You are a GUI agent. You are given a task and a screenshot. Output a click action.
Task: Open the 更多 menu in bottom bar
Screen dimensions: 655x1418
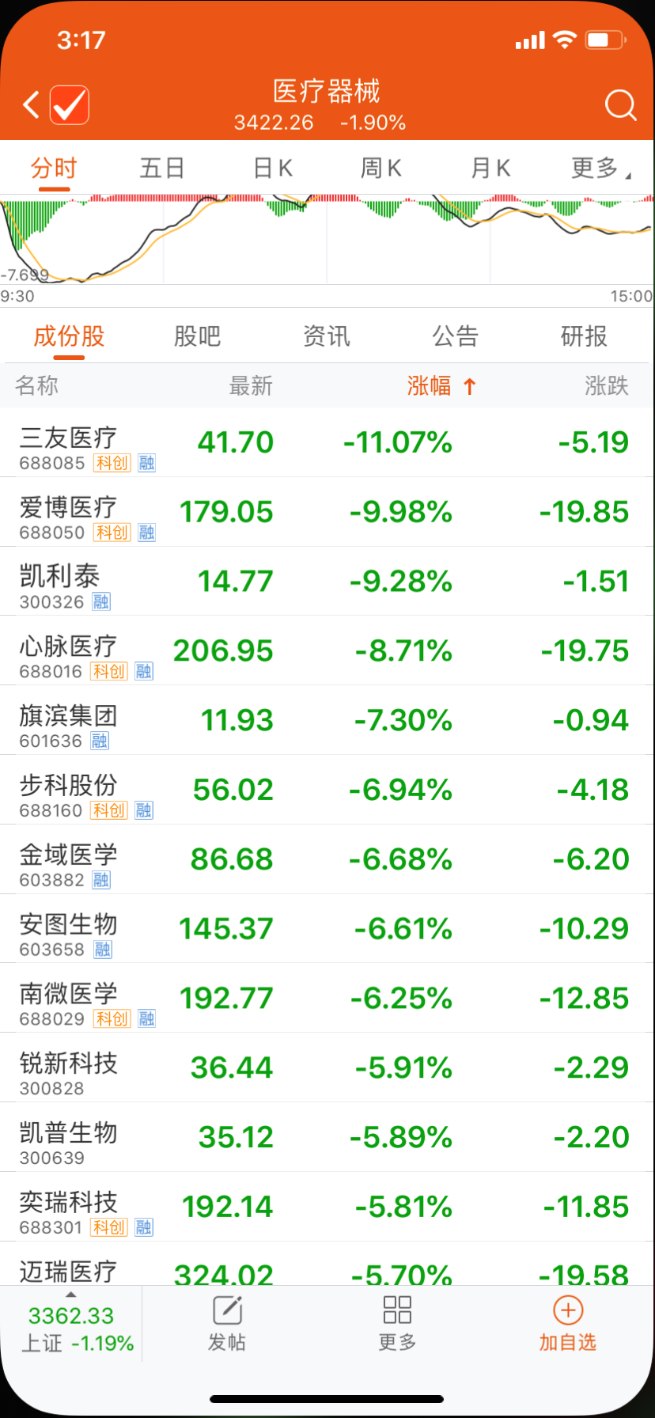397,1323
